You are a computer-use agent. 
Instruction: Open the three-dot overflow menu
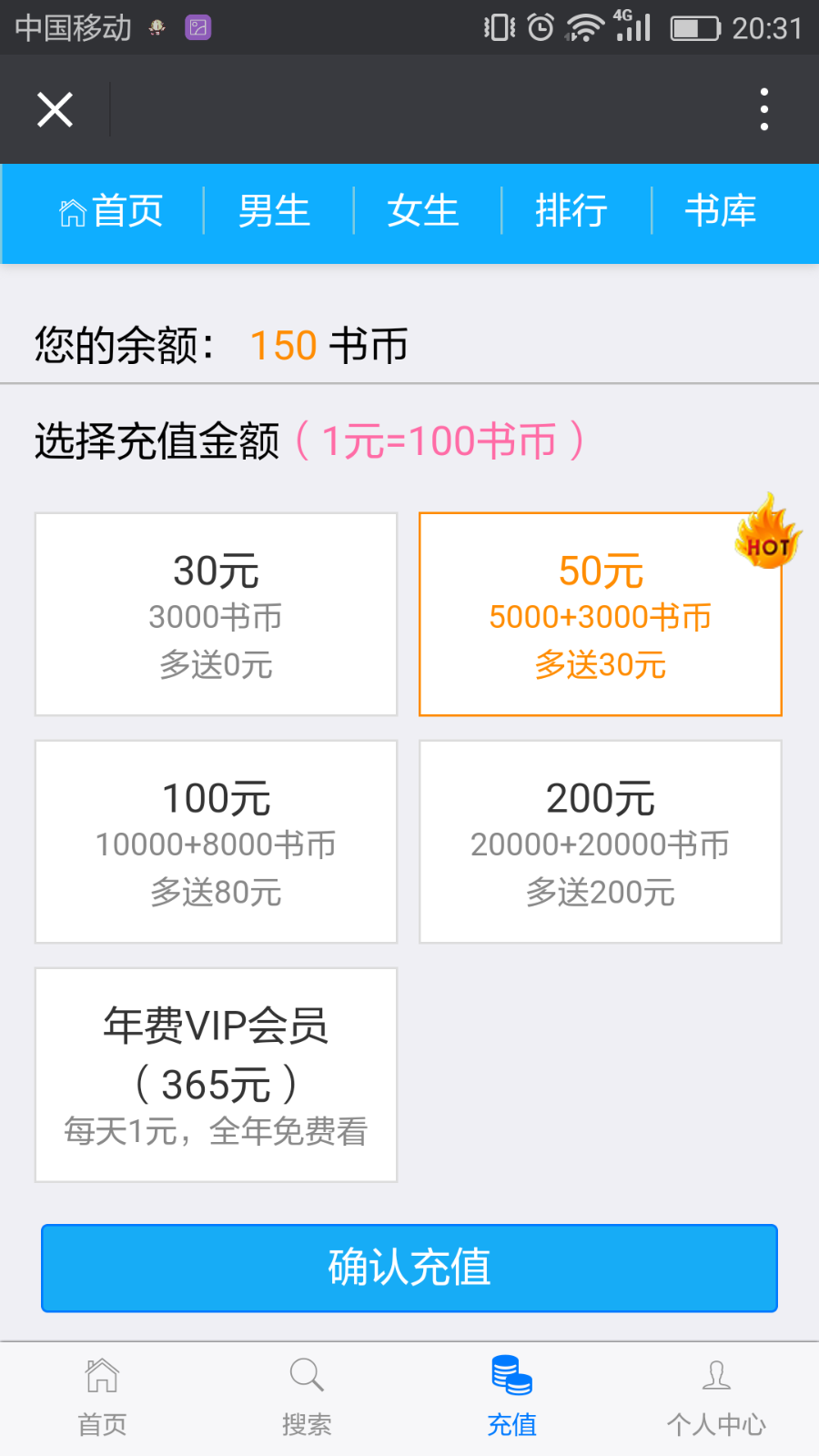[x=763, y=109]
